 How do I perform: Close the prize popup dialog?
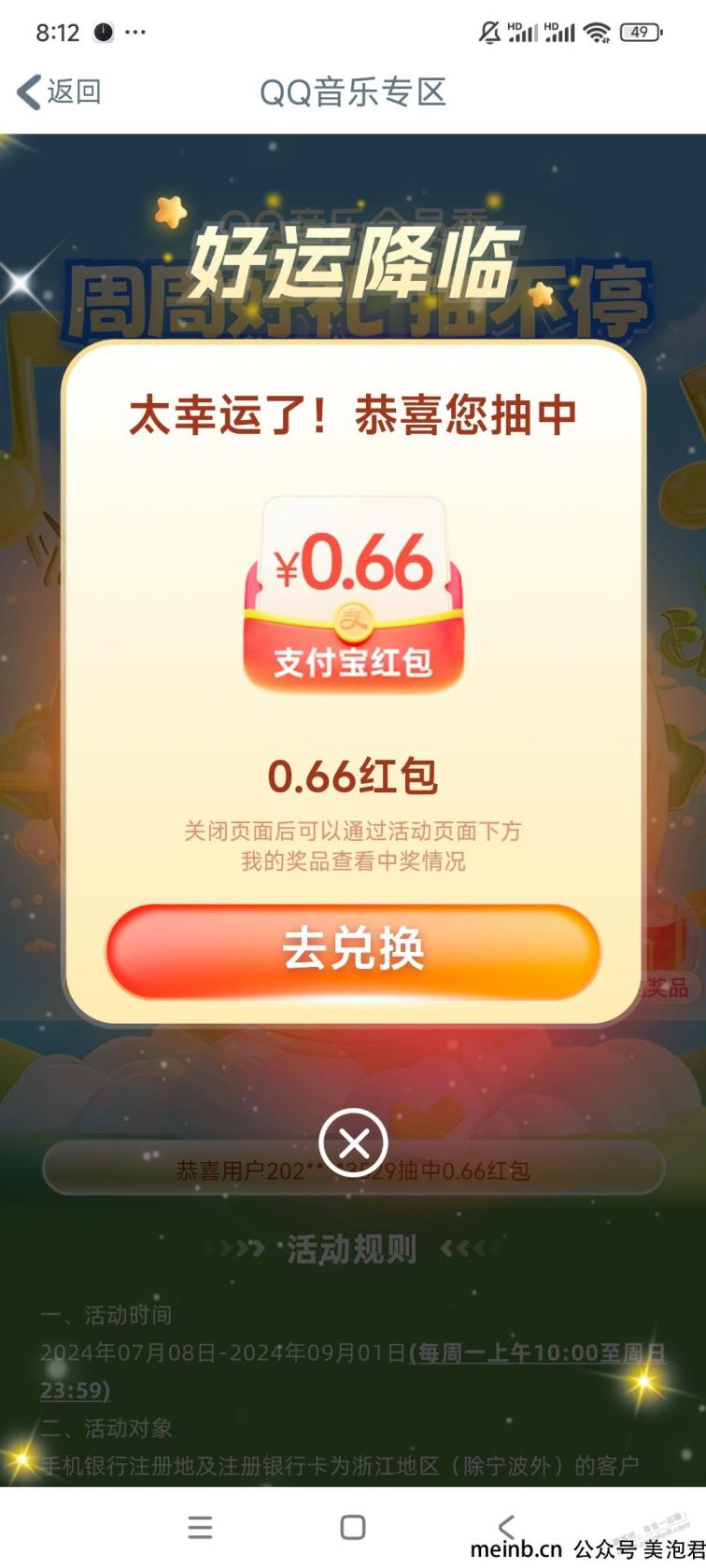pos(353,1141)
